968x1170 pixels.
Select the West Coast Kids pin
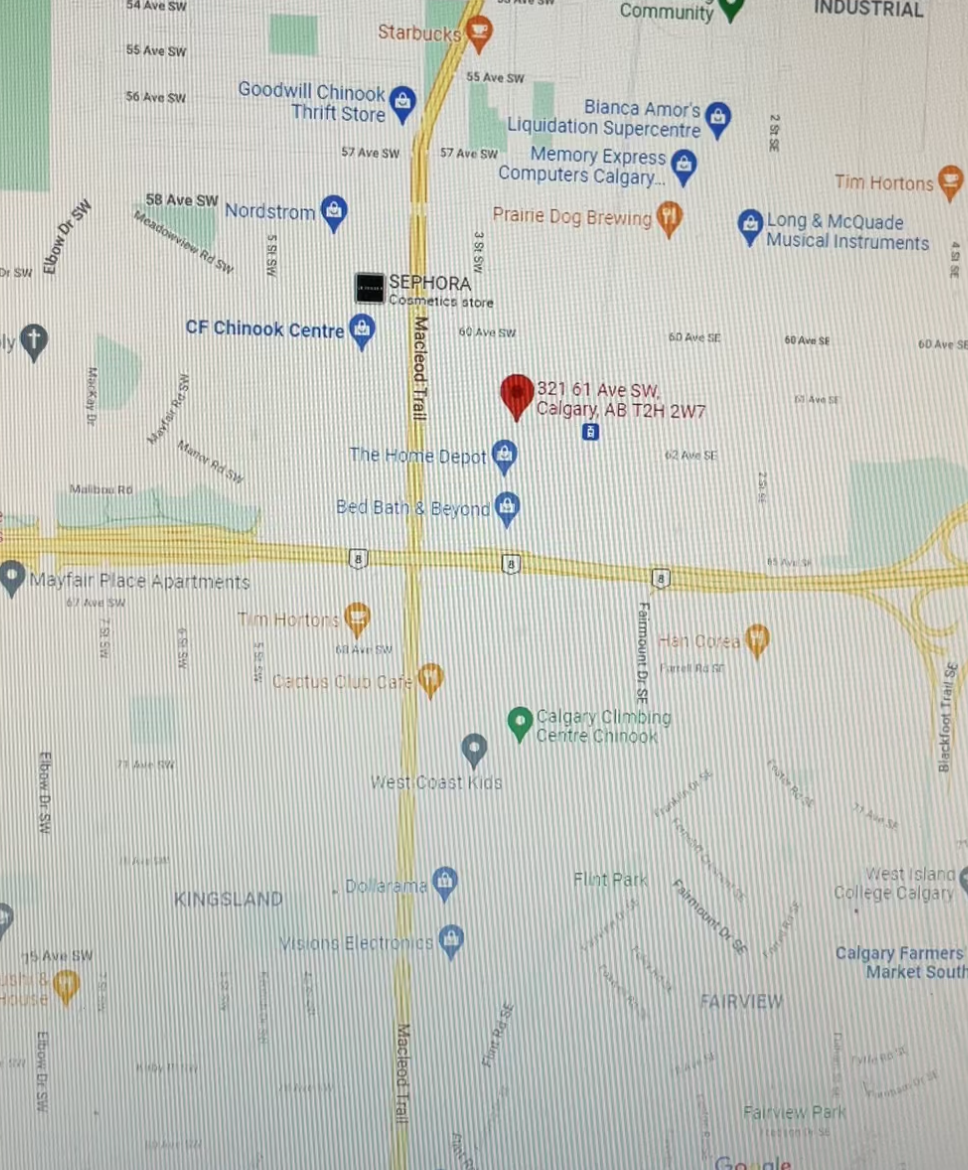pos(474,748)
